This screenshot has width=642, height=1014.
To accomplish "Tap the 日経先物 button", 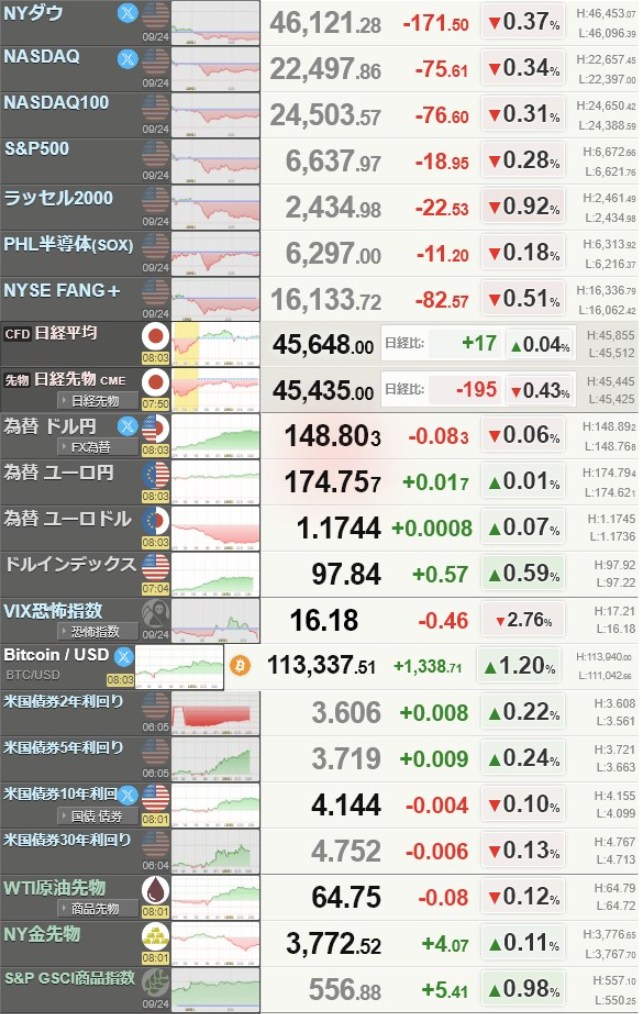I will 96,401.
